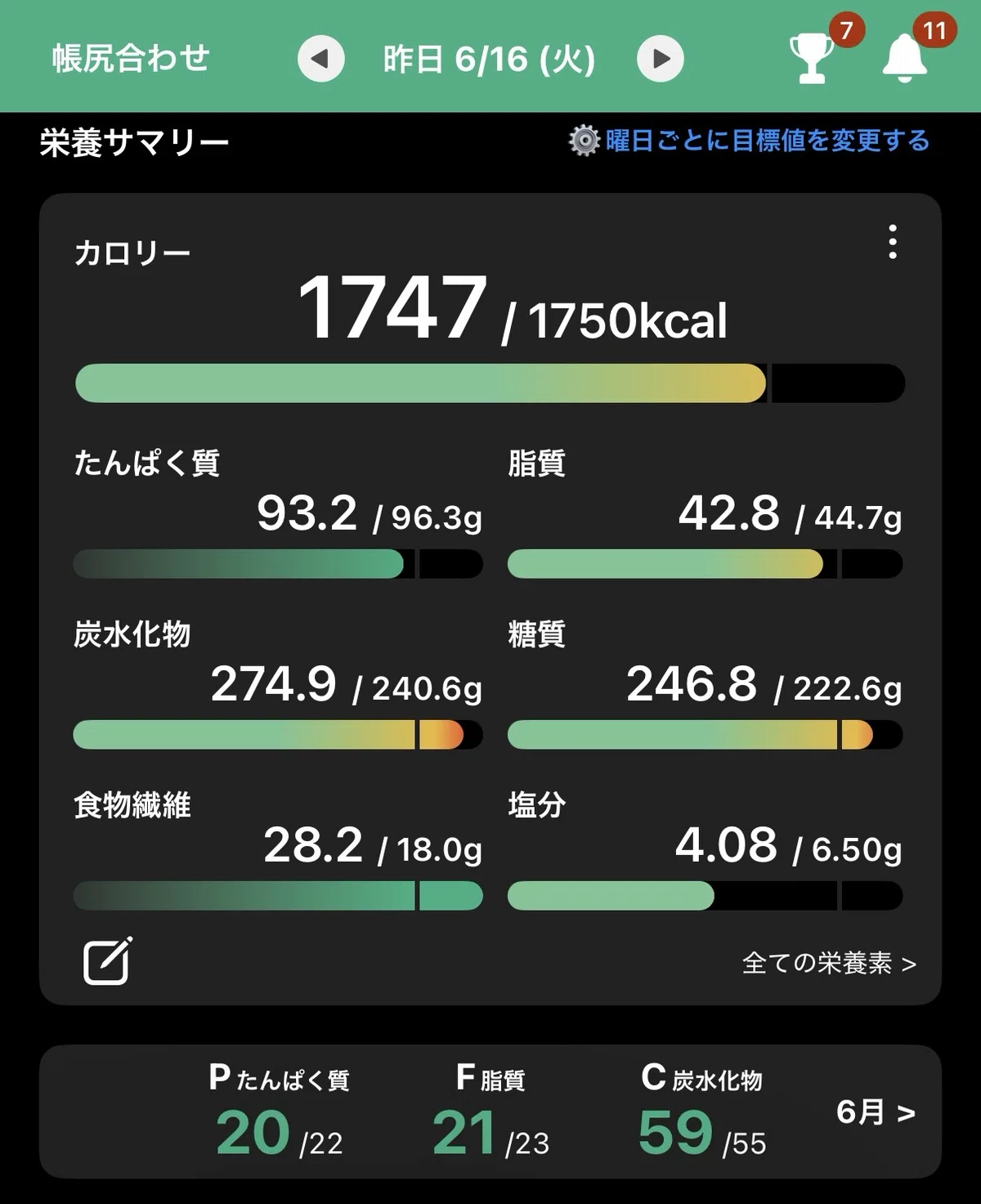Go to the next day
This screenshot has width=981, height=1204.
click(660, 59)
